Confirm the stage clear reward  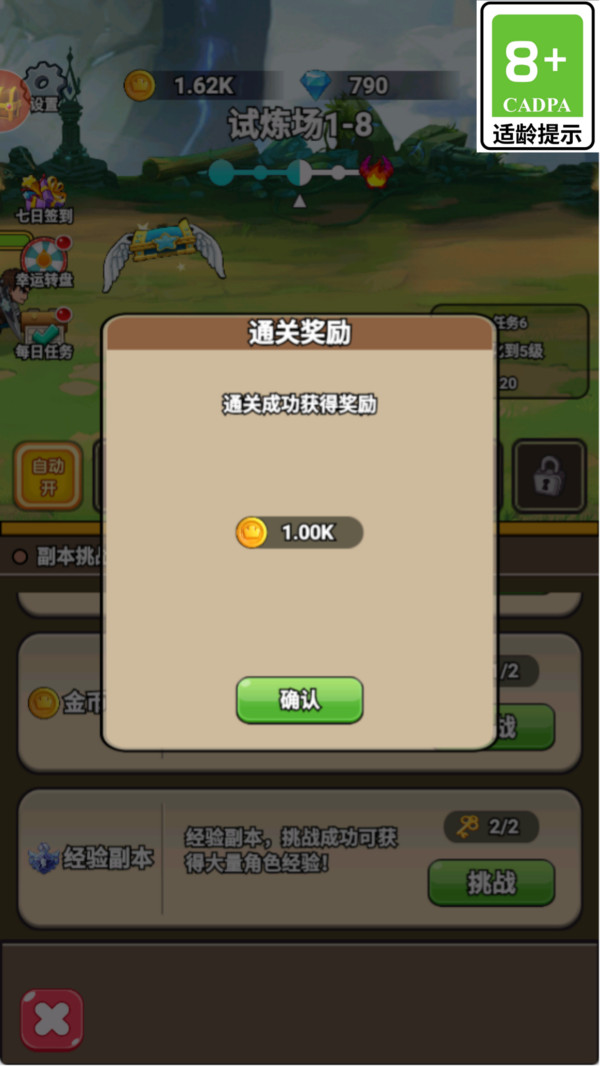point(299,700)
